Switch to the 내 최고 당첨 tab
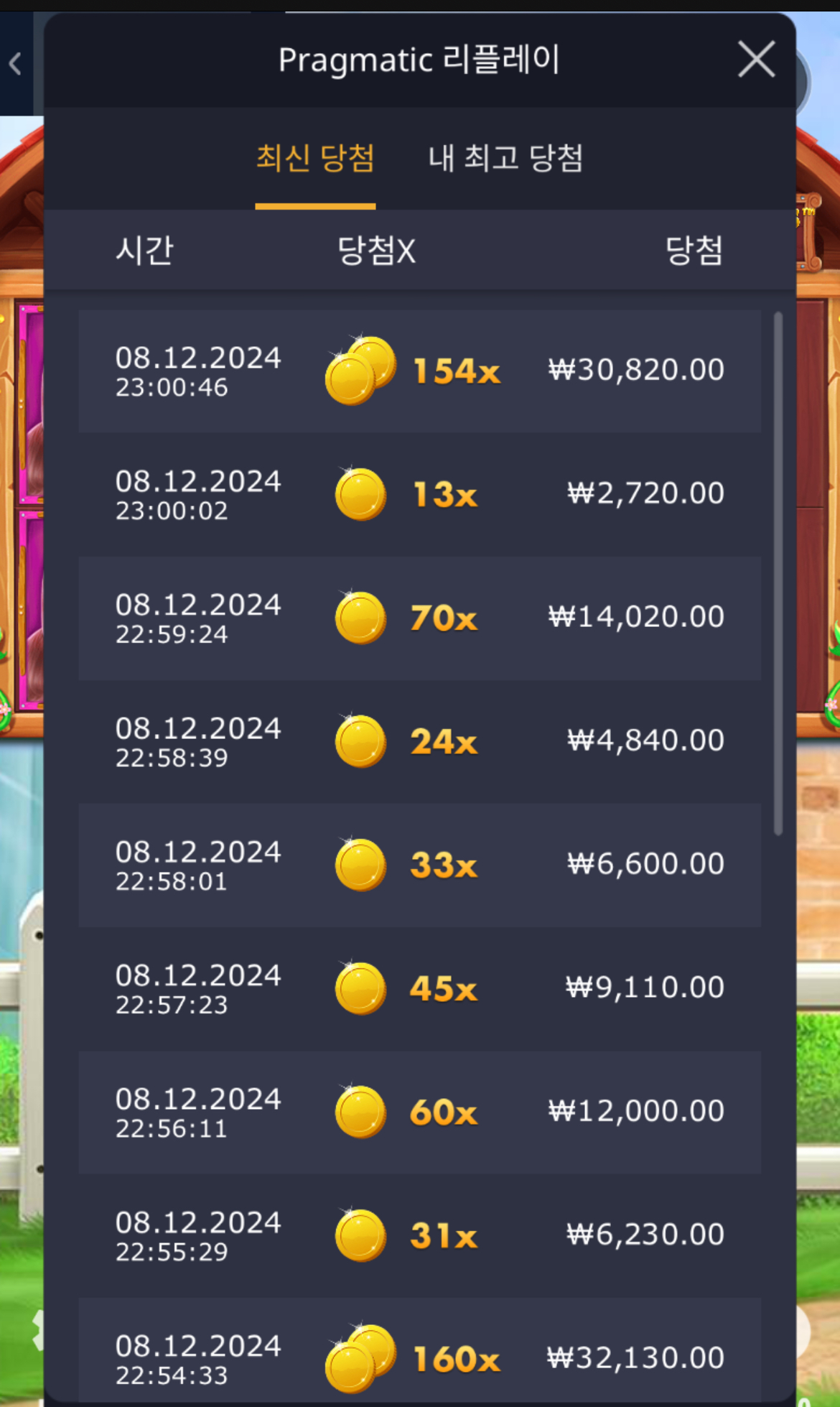Image resolution: width=840 pixels, height=1407 pixels. 505,158
